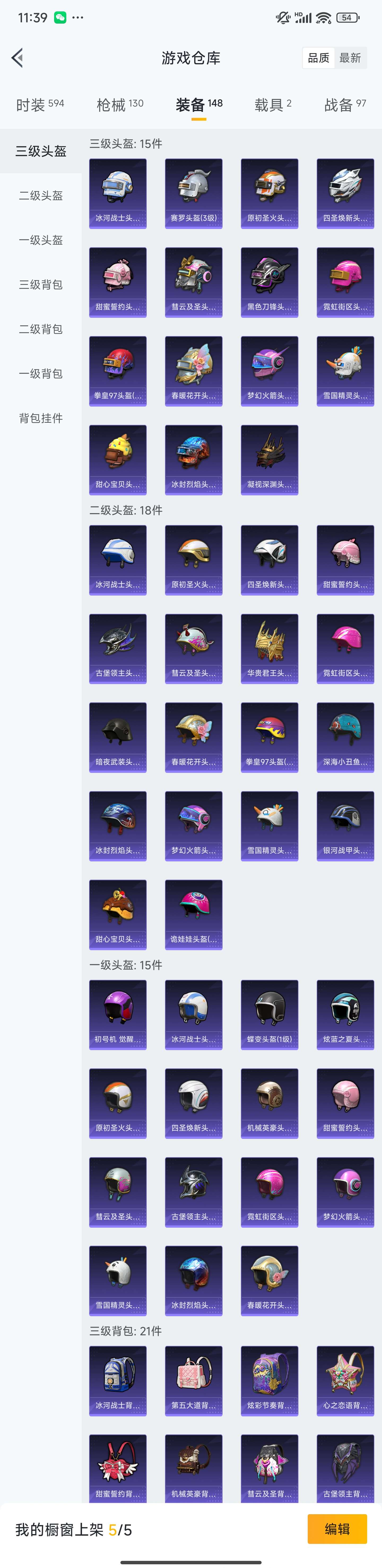Screen dimensions: 382x1568
Task: Sort items by 最新
Action: click(350, 58)
